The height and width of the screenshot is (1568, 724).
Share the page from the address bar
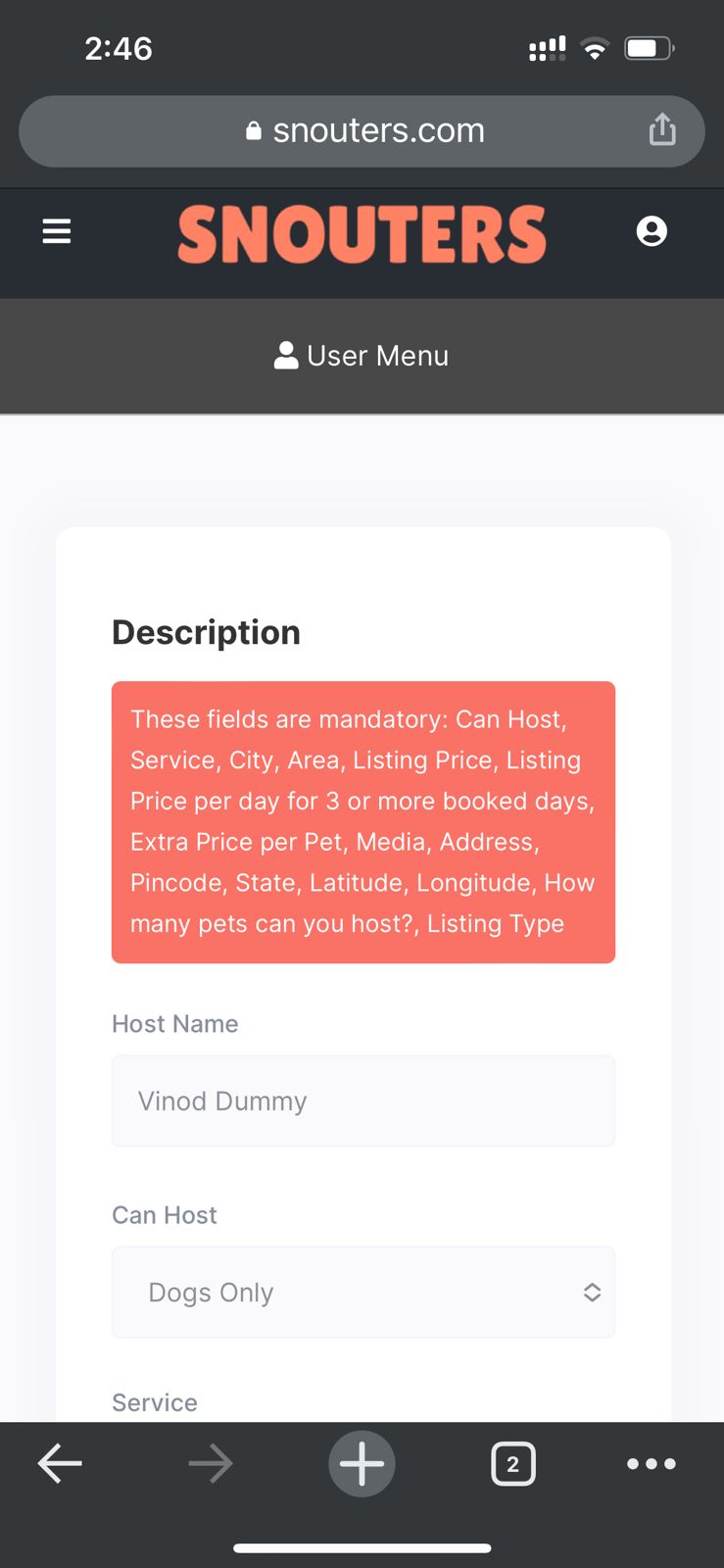click(x=662, y=129)
